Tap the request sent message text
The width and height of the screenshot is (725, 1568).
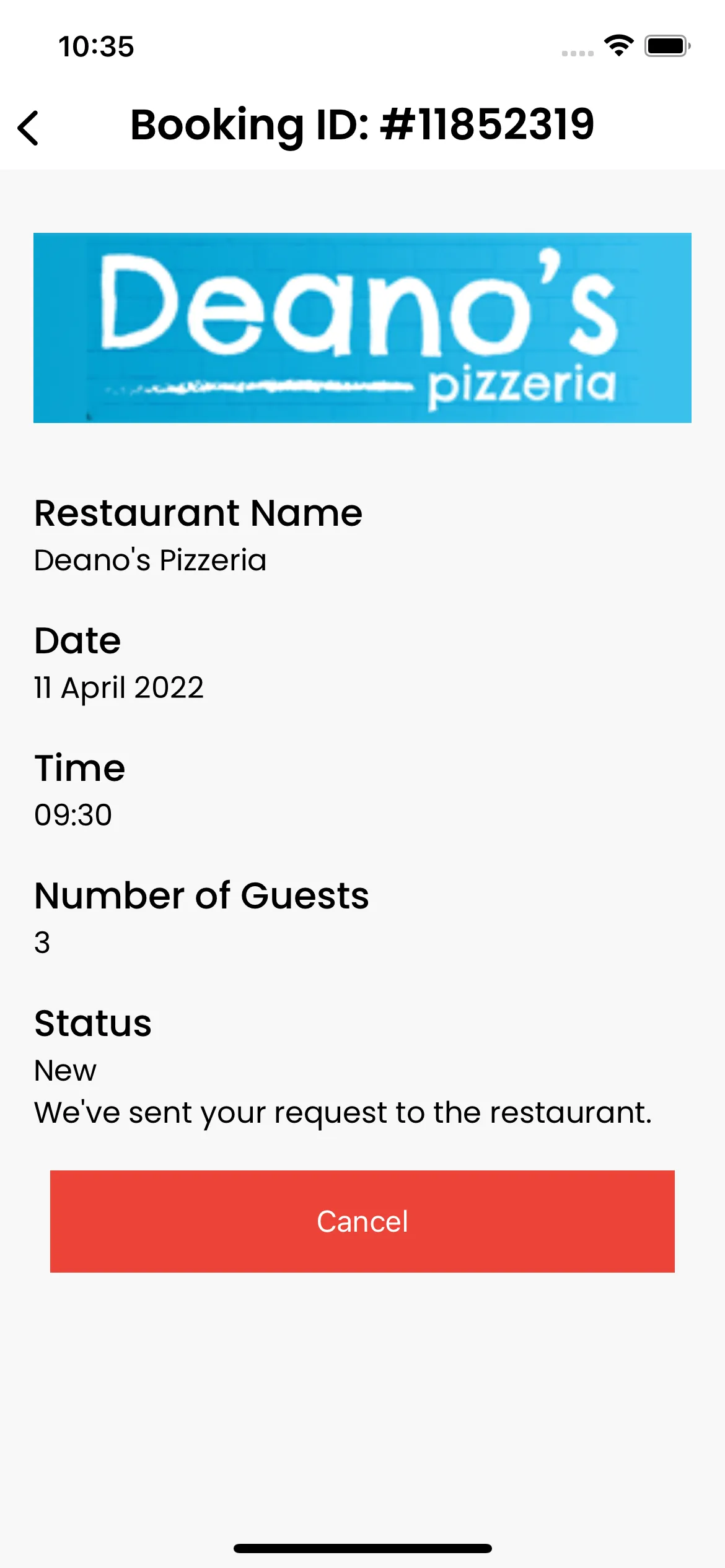(342, 1112)
